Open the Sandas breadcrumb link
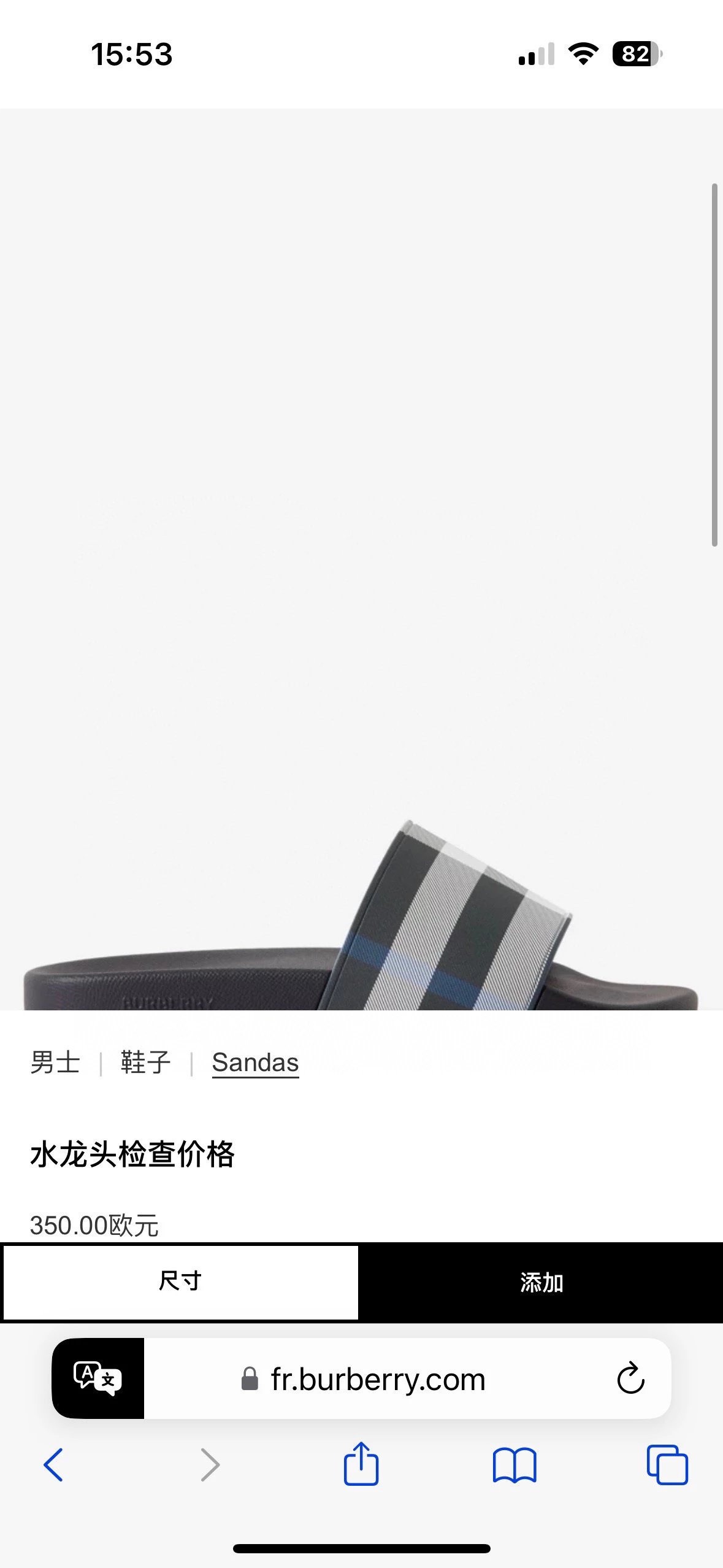The image size is (723, 1568). point(255,1063)
